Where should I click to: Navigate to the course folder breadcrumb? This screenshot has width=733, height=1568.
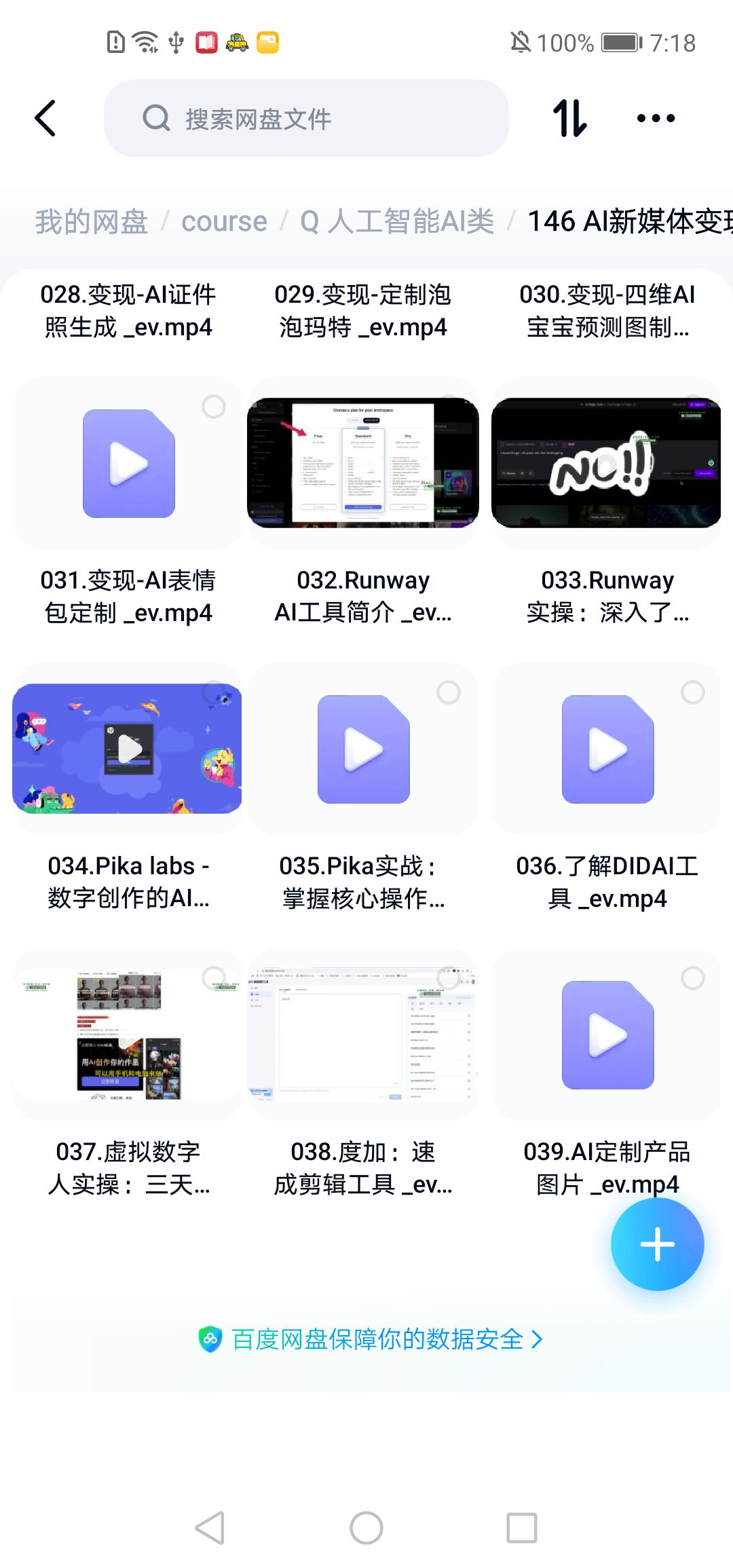pyautogui.click(x=224, y=222)
